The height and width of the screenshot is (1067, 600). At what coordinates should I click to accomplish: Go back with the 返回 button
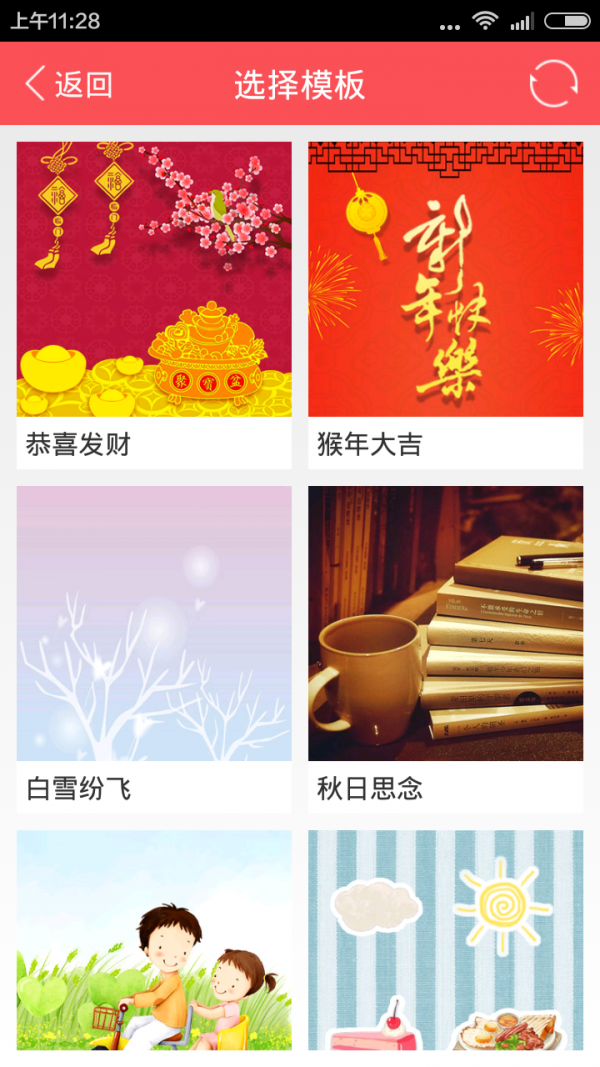tap(68, 84)
